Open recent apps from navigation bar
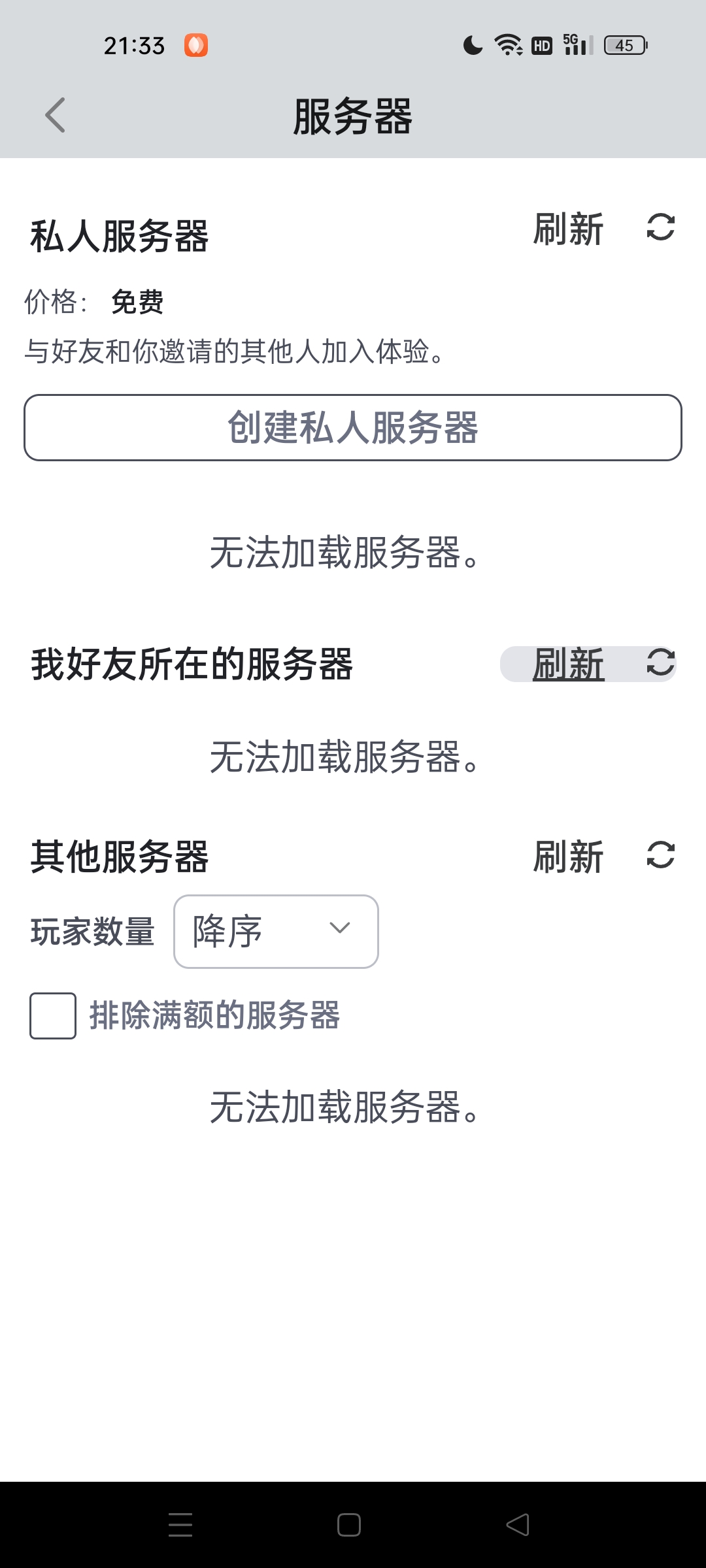This screenshot has height=1568, width=706. coord(180,1525)
